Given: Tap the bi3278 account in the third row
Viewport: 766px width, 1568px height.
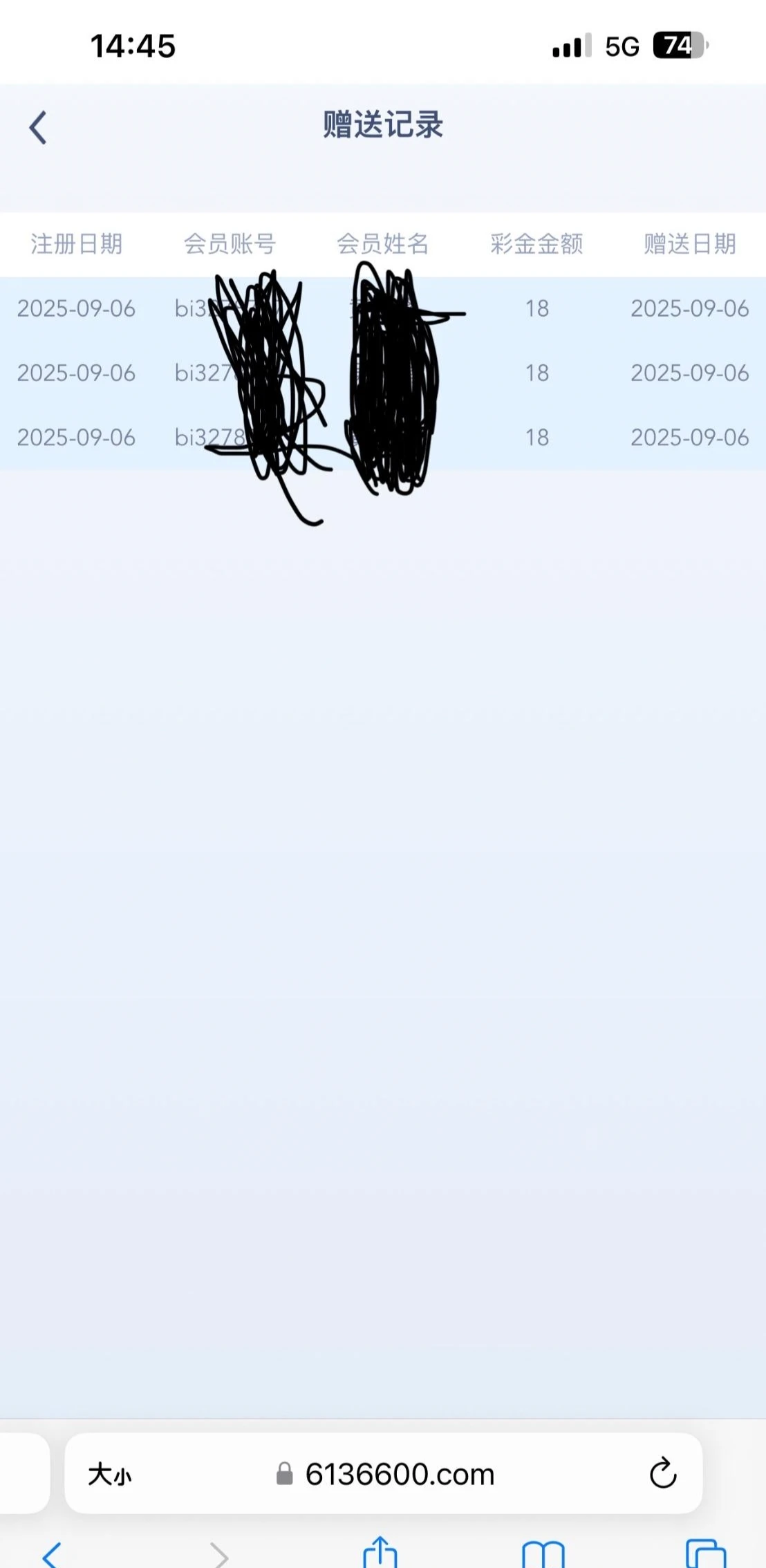Looking at the screenshot, I should coord(211,438).
